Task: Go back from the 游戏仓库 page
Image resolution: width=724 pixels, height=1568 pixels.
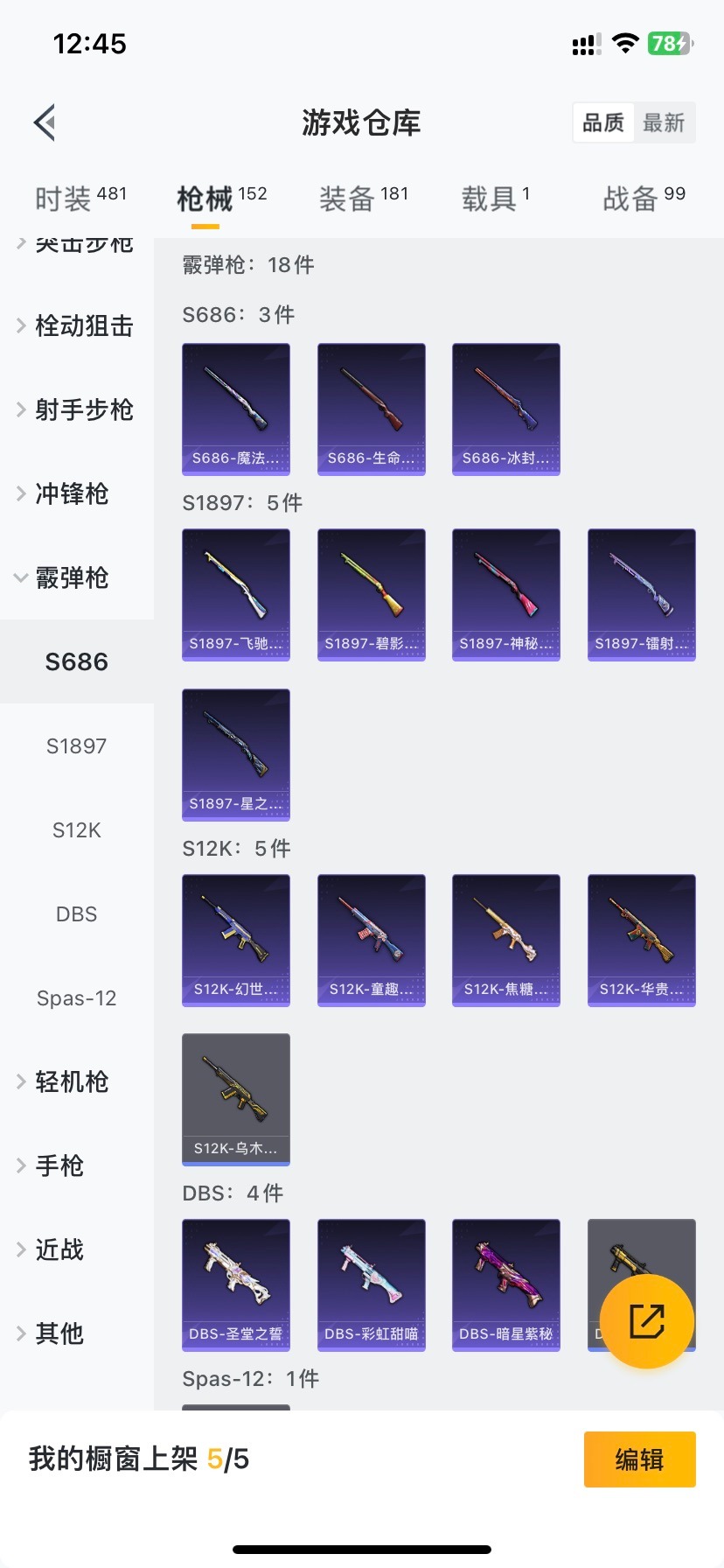Action: pyautogui.click(x=45, y=122)
